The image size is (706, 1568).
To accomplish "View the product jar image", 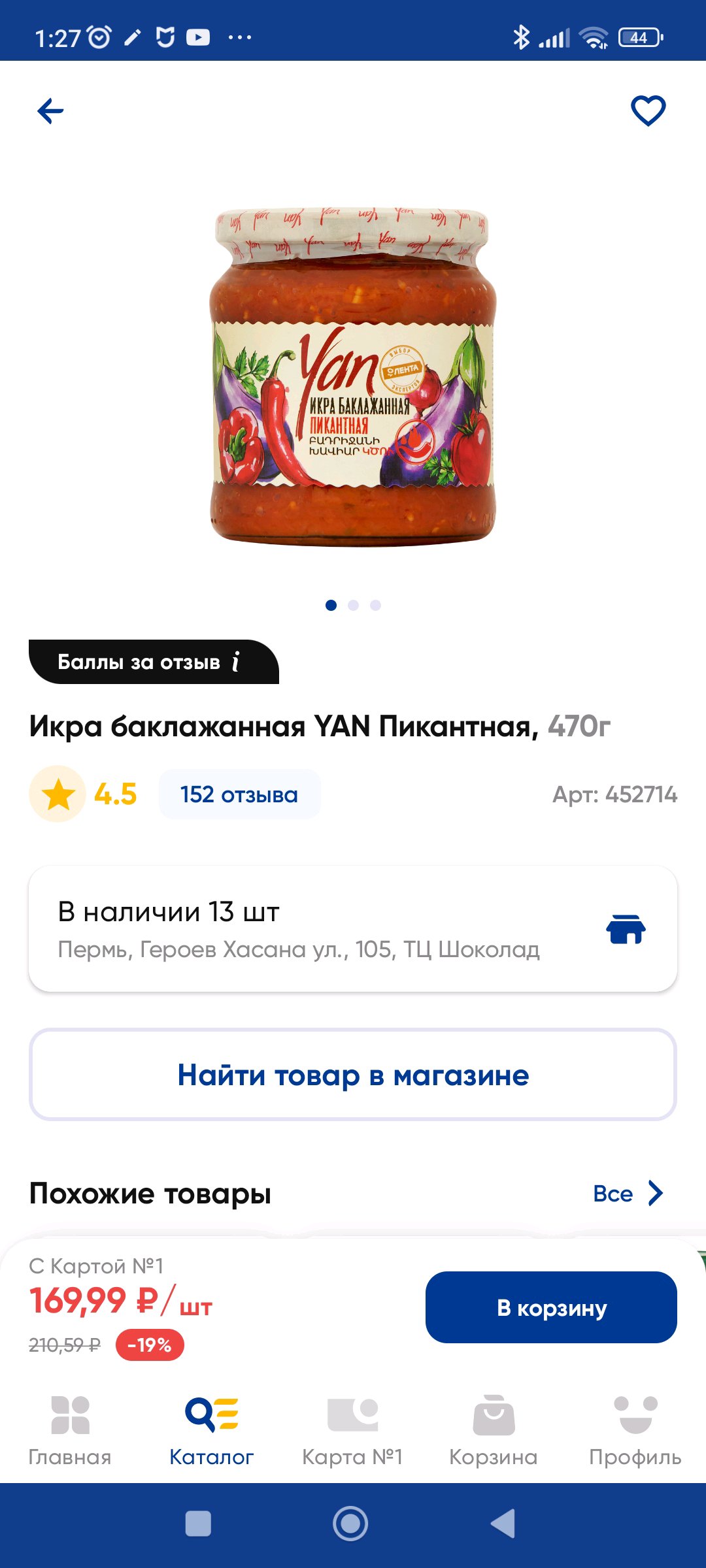I will [353, 376].
